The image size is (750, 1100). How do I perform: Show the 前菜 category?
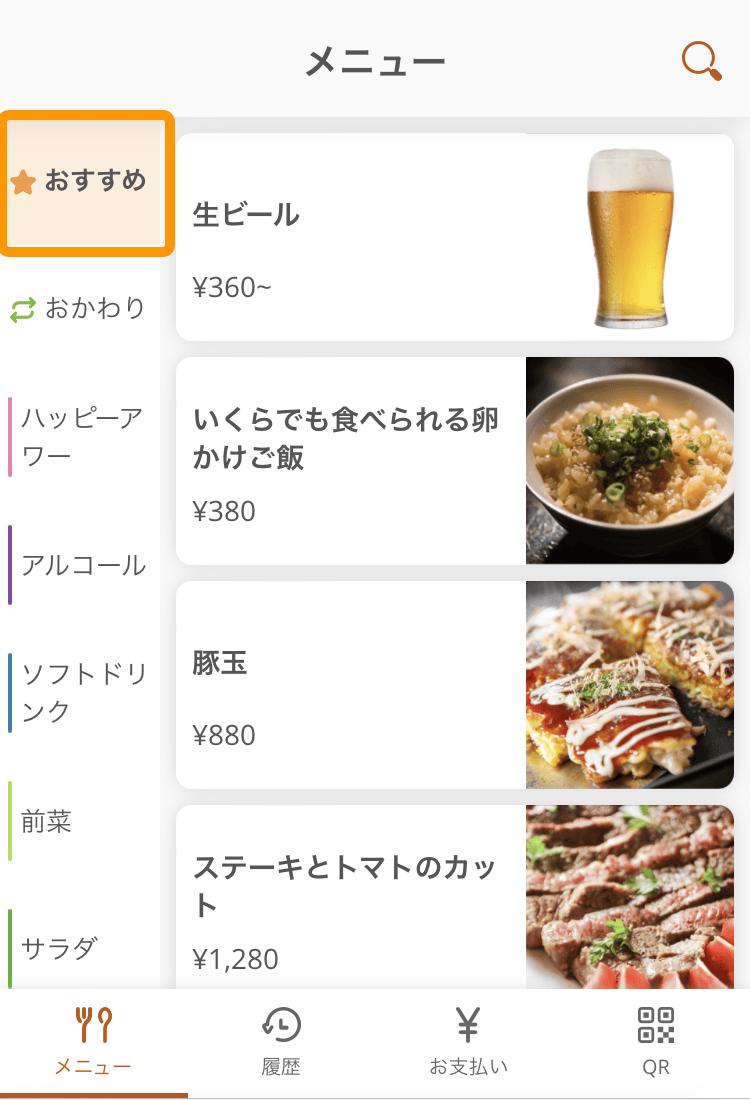tap(80, 822)
